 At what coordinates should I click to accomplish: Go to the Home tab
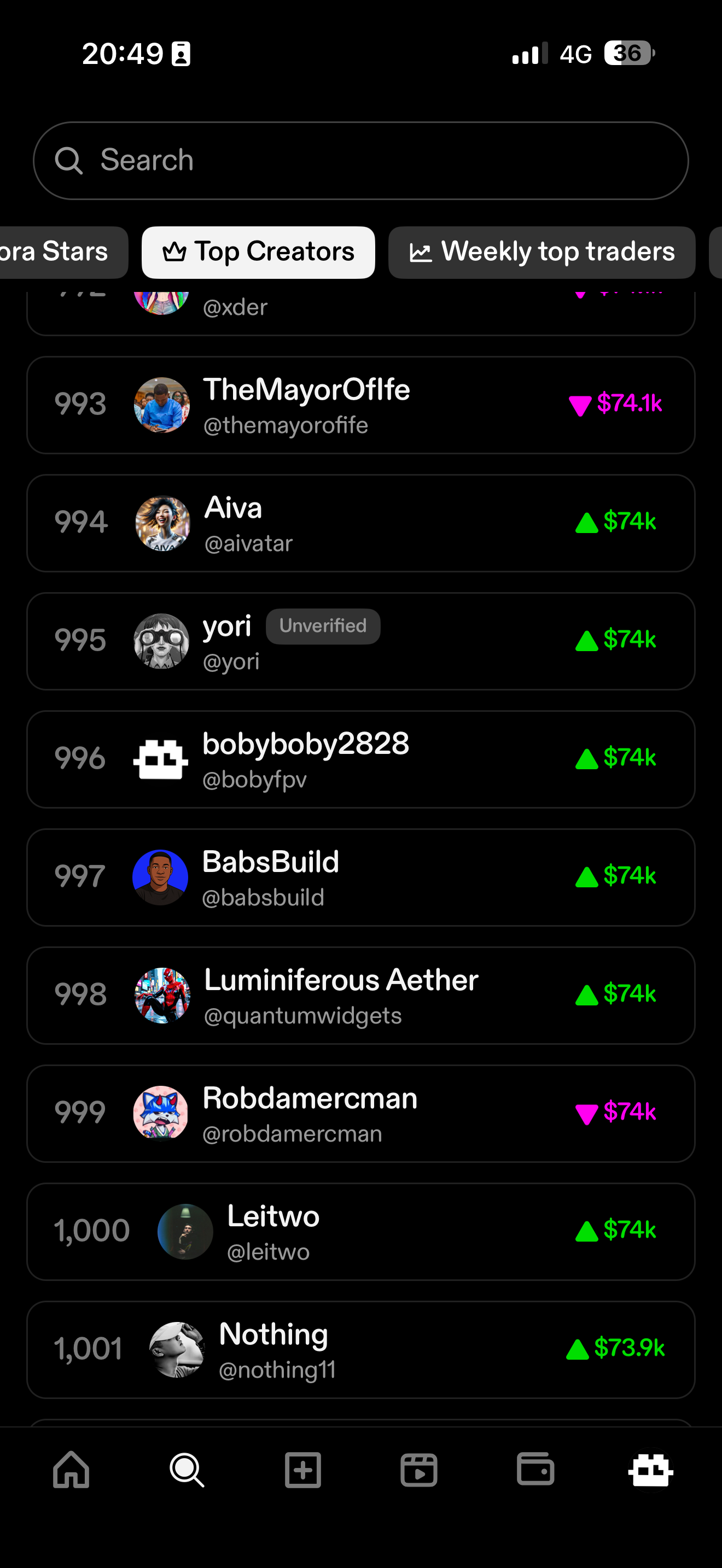(71, 1470)
